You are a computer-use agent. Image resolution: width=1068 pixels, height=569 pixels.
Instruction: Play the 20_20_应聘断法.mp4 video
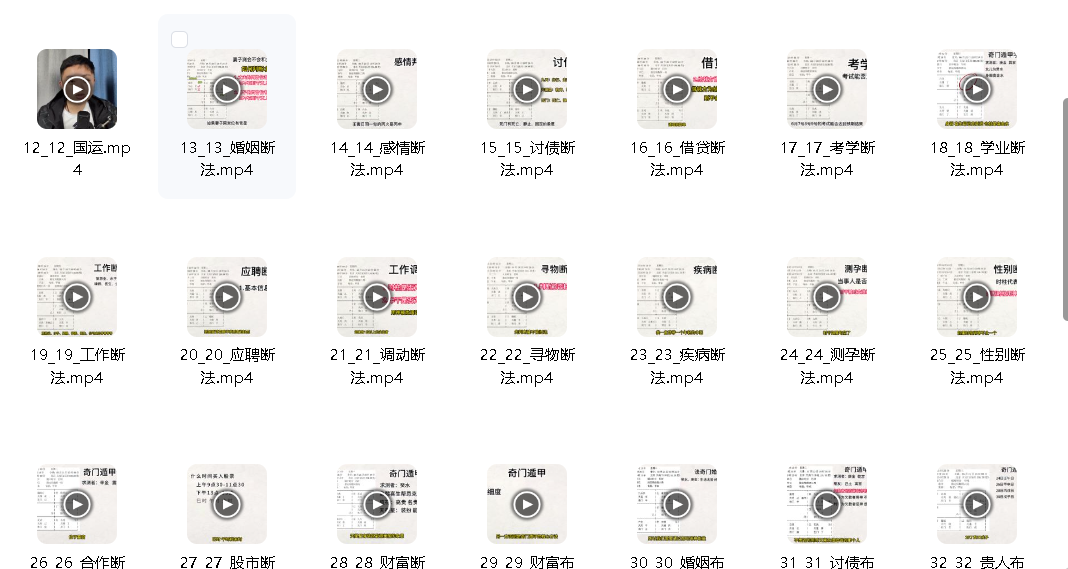(x=227, y=297)
